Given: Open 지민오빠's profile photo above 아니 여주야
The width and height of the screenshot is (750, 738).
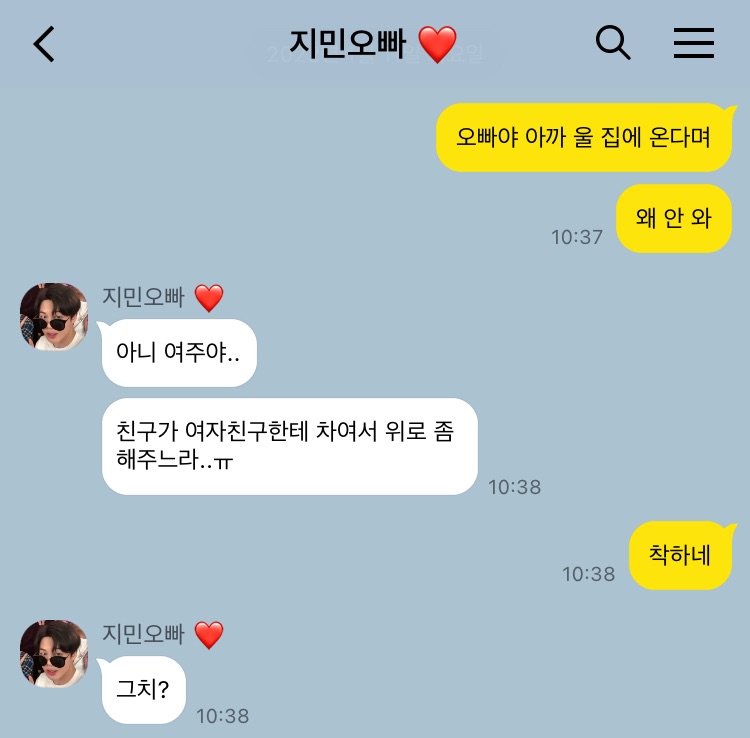Looking at the screenshot, I should click(54, 317).
